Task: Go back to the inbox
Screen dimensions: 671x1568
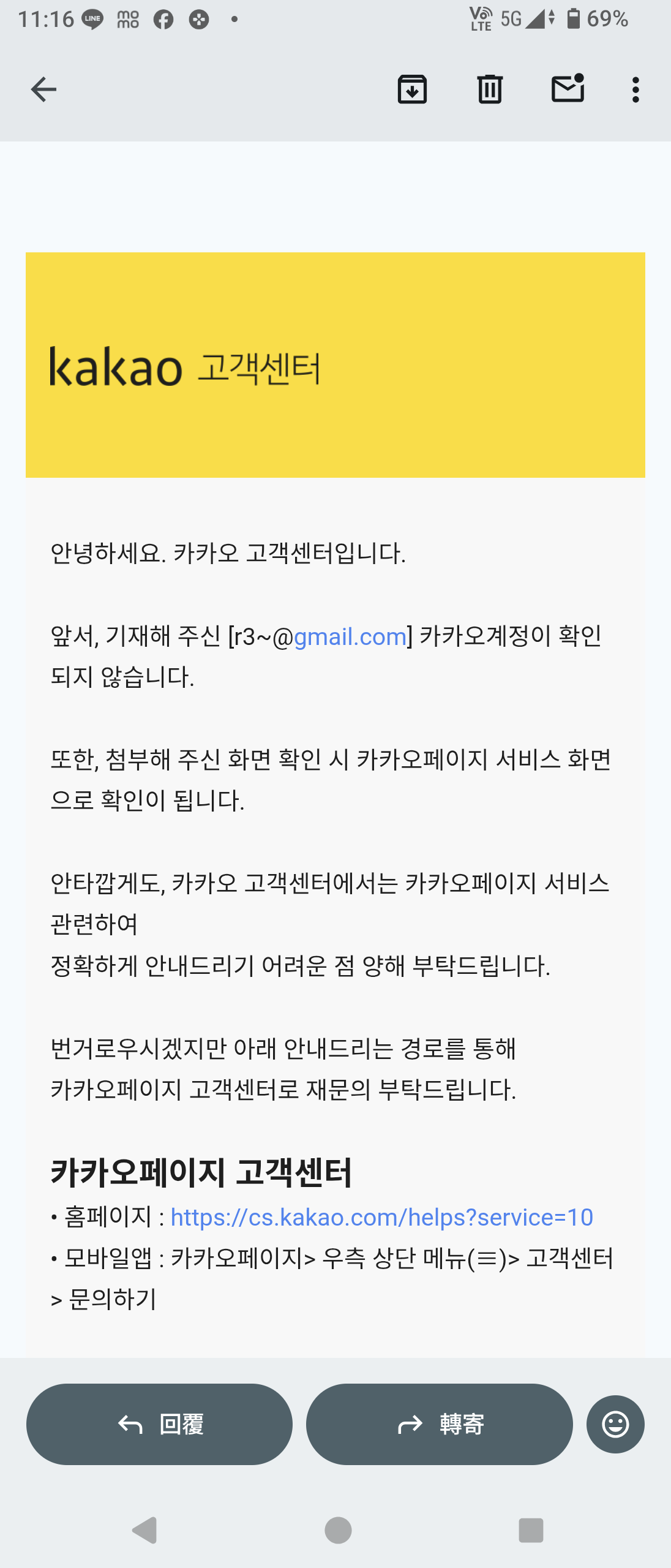Action: click(43, 90)
